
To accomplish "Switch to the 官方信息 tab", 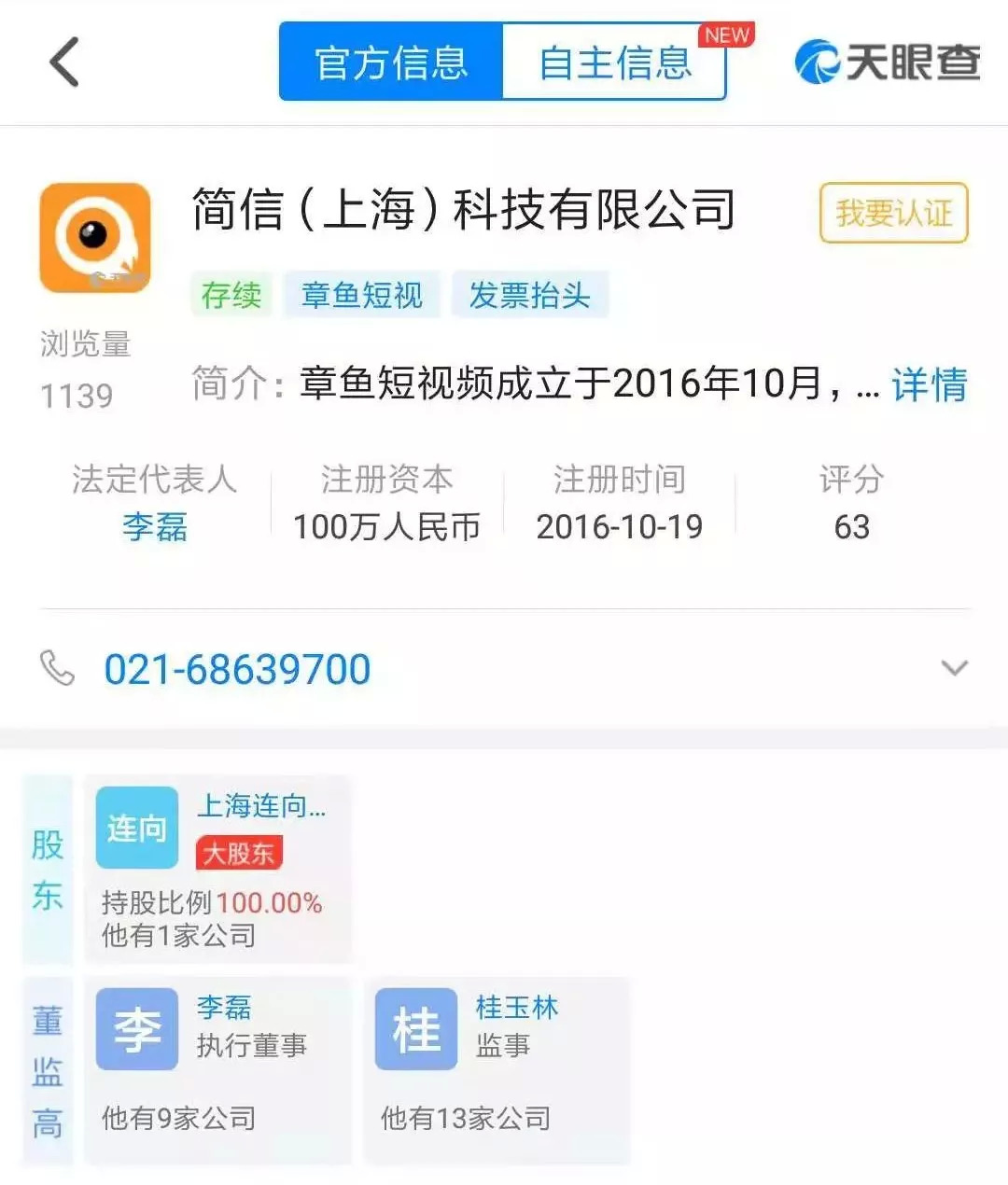I will coord(391,63).
